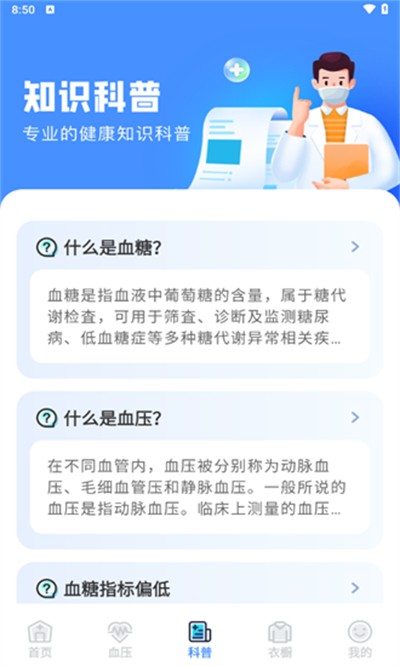
Task: Open the 什么是血压? article card
Action: (x=200, y=470)
